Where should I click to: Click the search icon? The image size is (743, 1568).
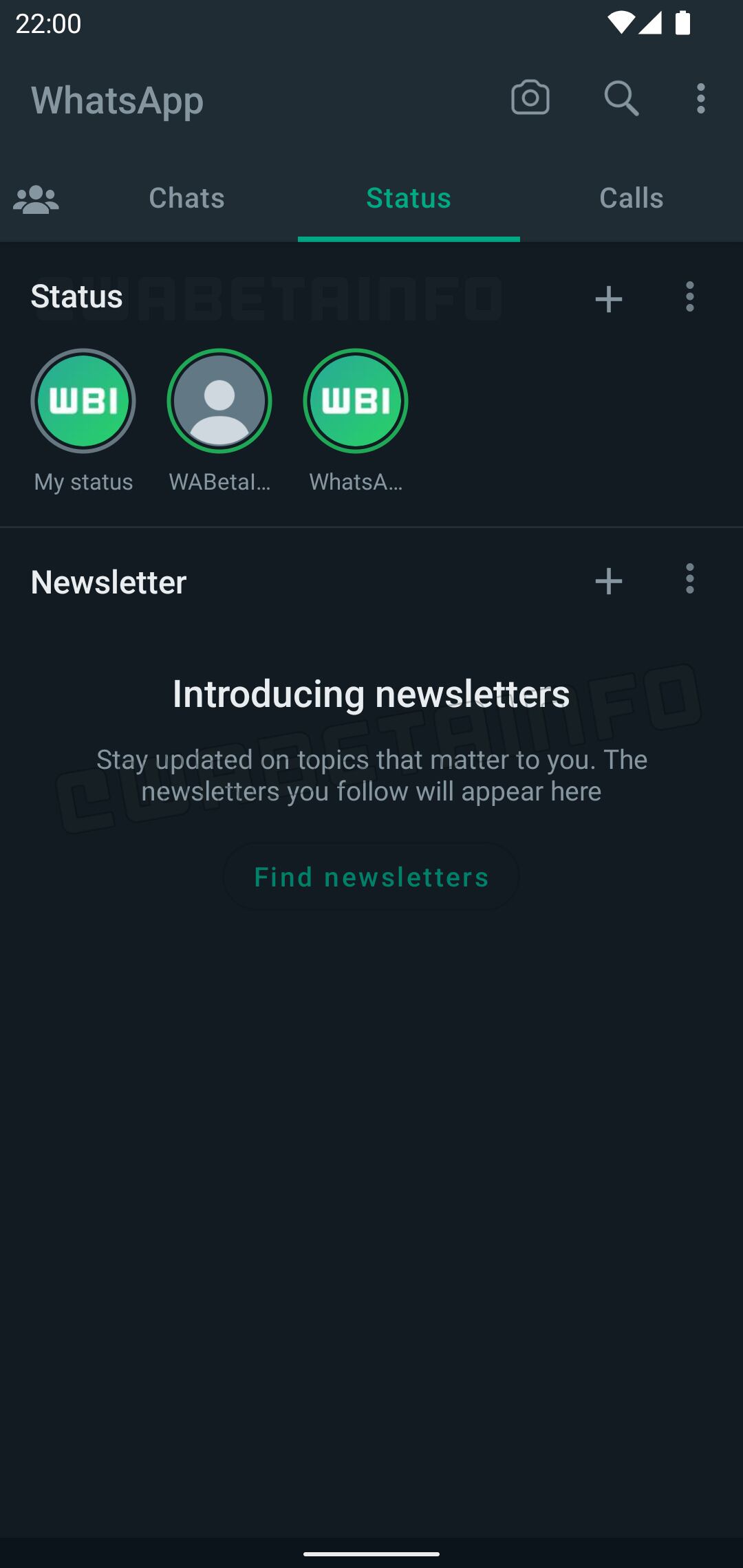(x=621, y=98)
